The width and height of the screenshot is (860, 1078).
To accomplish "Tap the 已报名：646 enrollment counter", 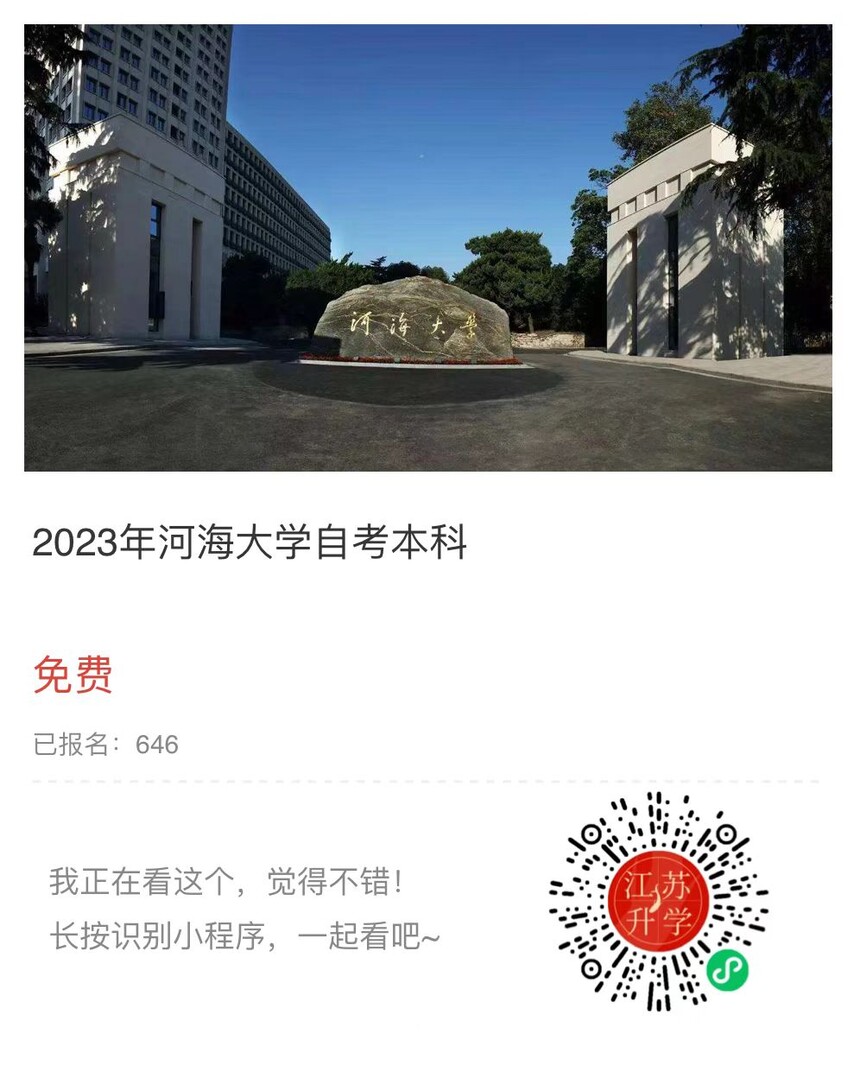I will (x=105, y=742).
